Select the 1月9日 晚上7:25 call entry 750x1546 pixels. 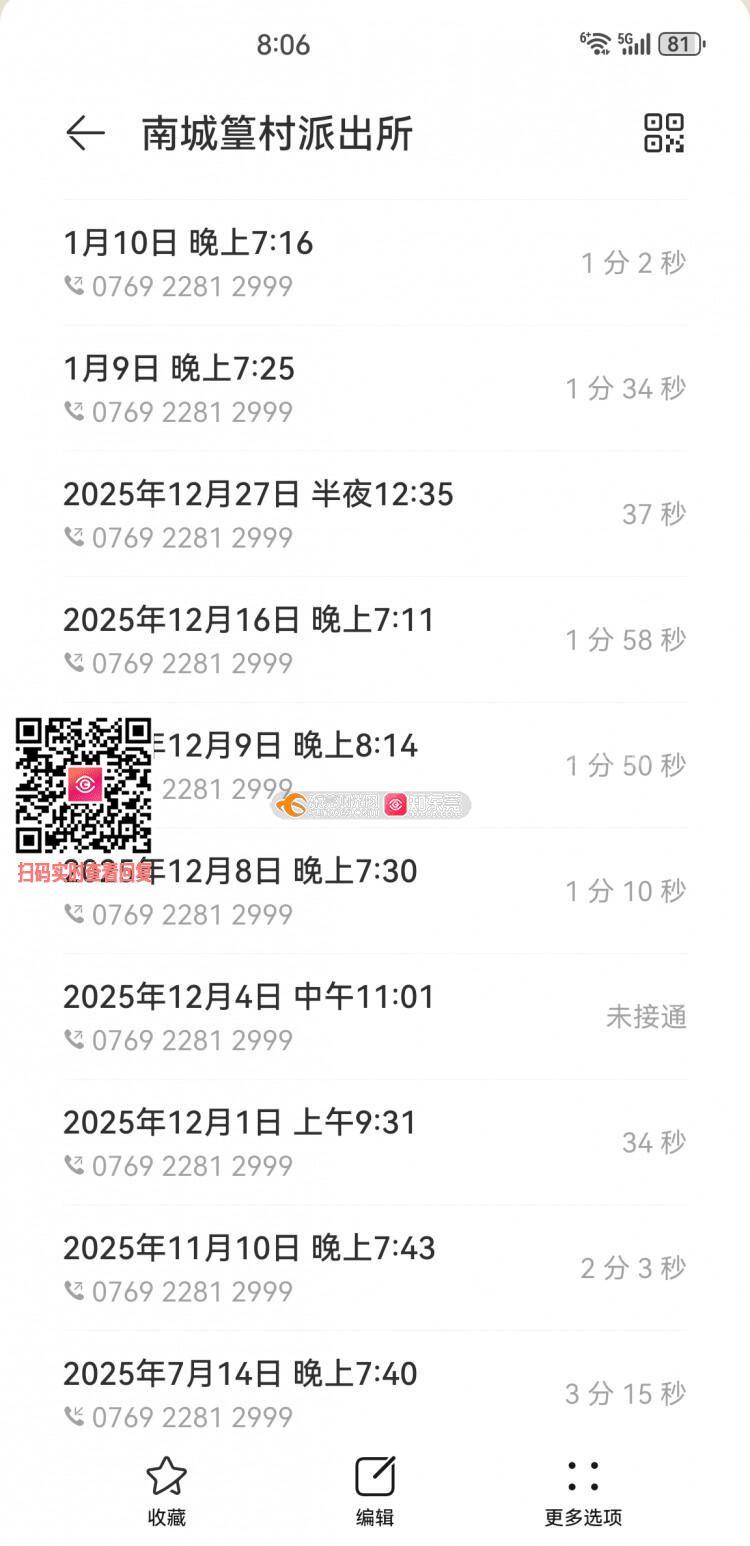(x=375, y=389)
